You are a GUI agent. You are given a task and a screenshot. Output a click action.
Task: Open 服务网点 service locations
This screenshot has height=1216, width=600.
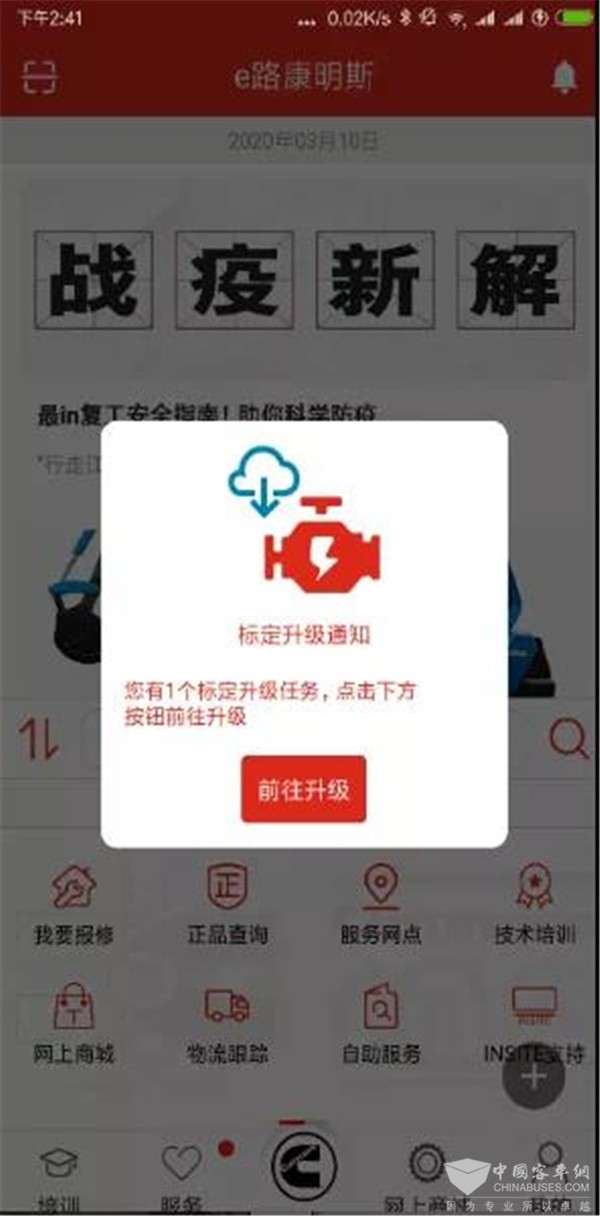(381, 904)
